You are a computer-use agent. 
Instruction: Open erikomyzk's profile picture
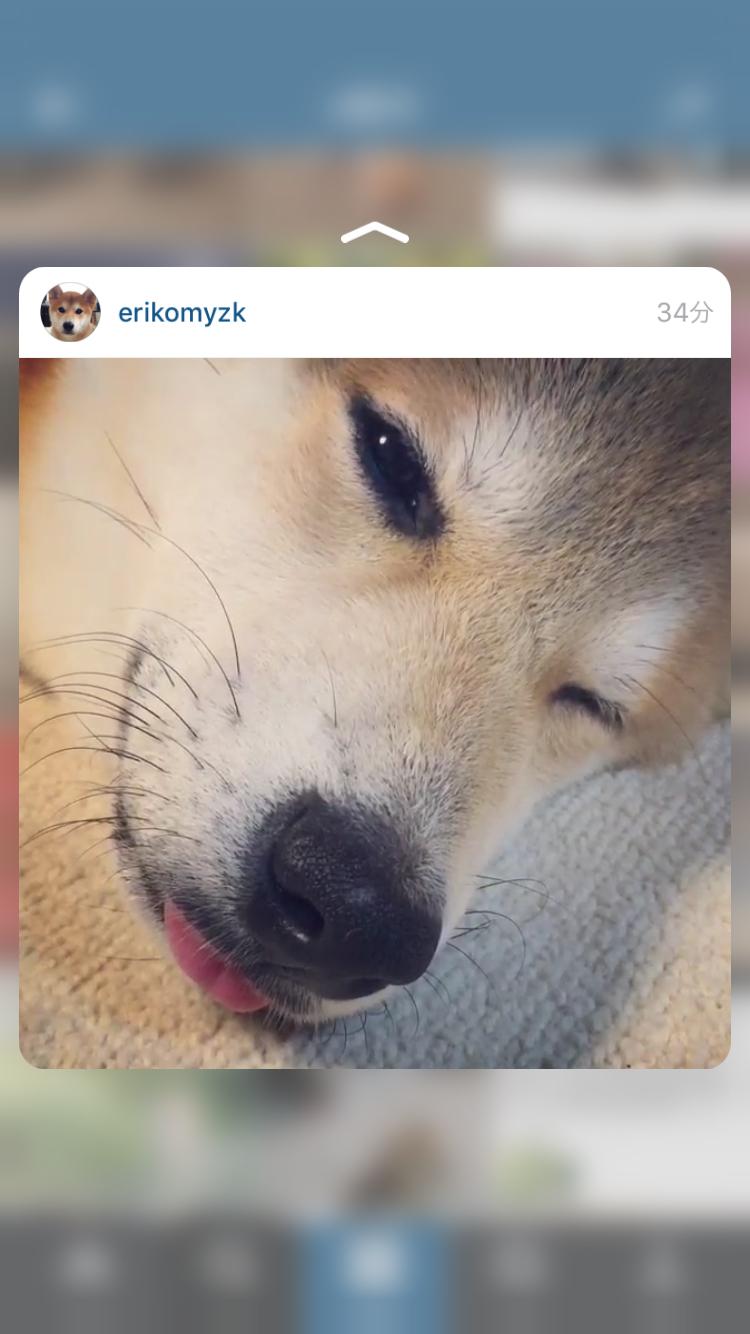click(70, 312)
